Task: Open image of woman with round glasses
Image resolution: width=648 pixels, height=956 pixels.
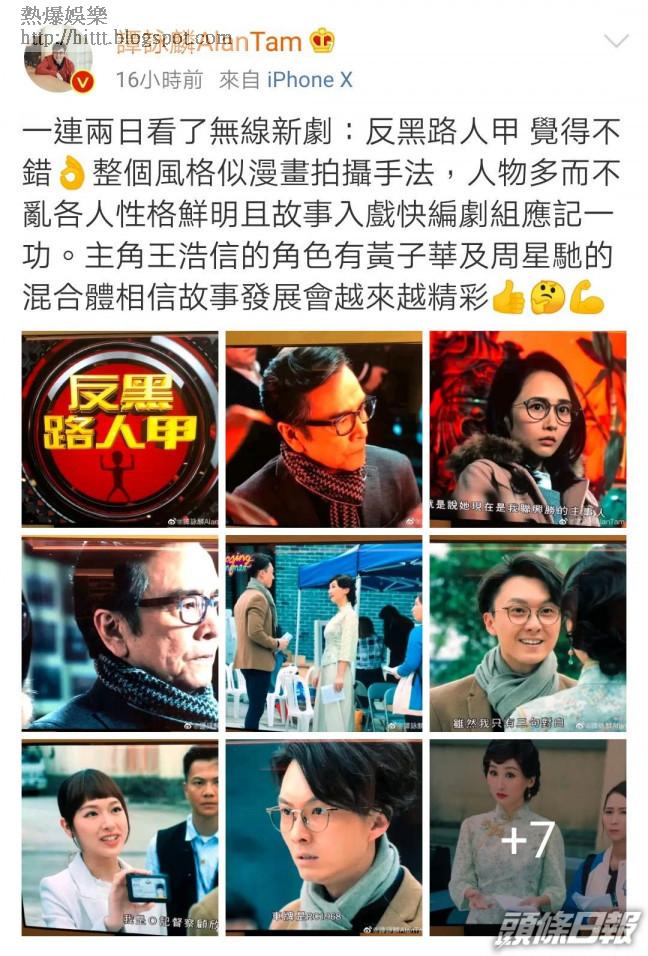Action: coord(527,429)
